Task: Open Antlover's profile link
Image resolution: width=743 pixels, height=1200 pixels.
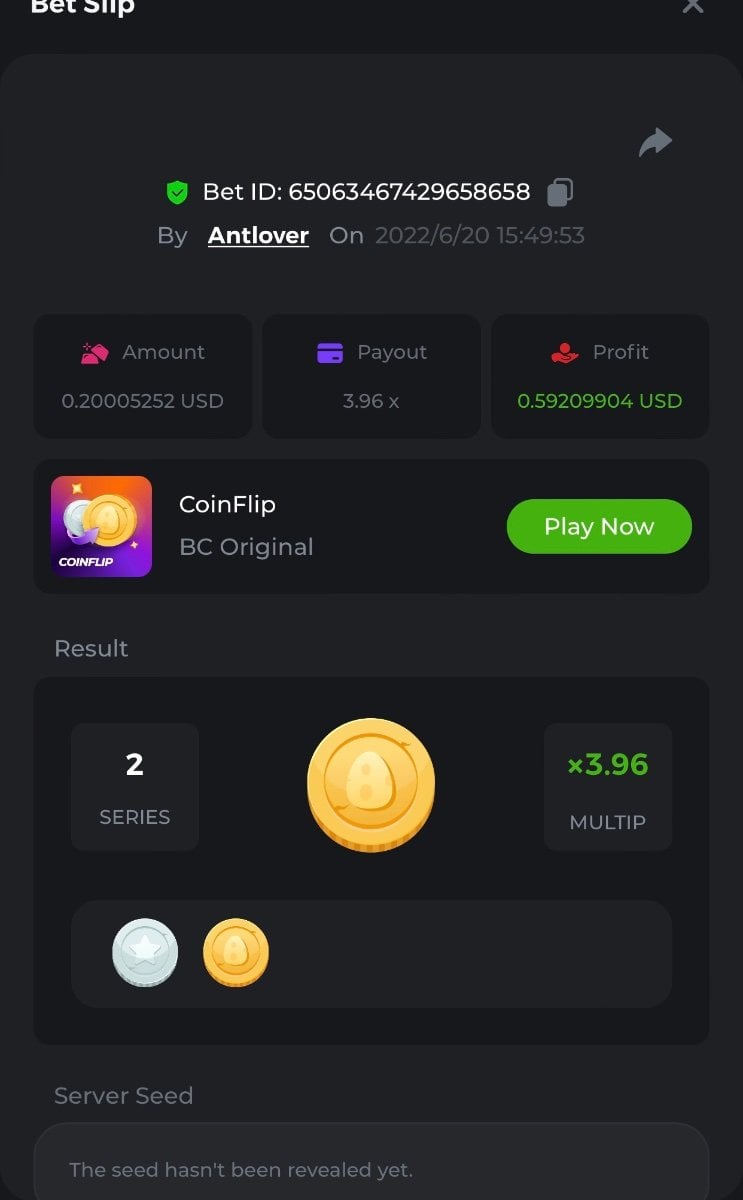Action: coord(258,236)
